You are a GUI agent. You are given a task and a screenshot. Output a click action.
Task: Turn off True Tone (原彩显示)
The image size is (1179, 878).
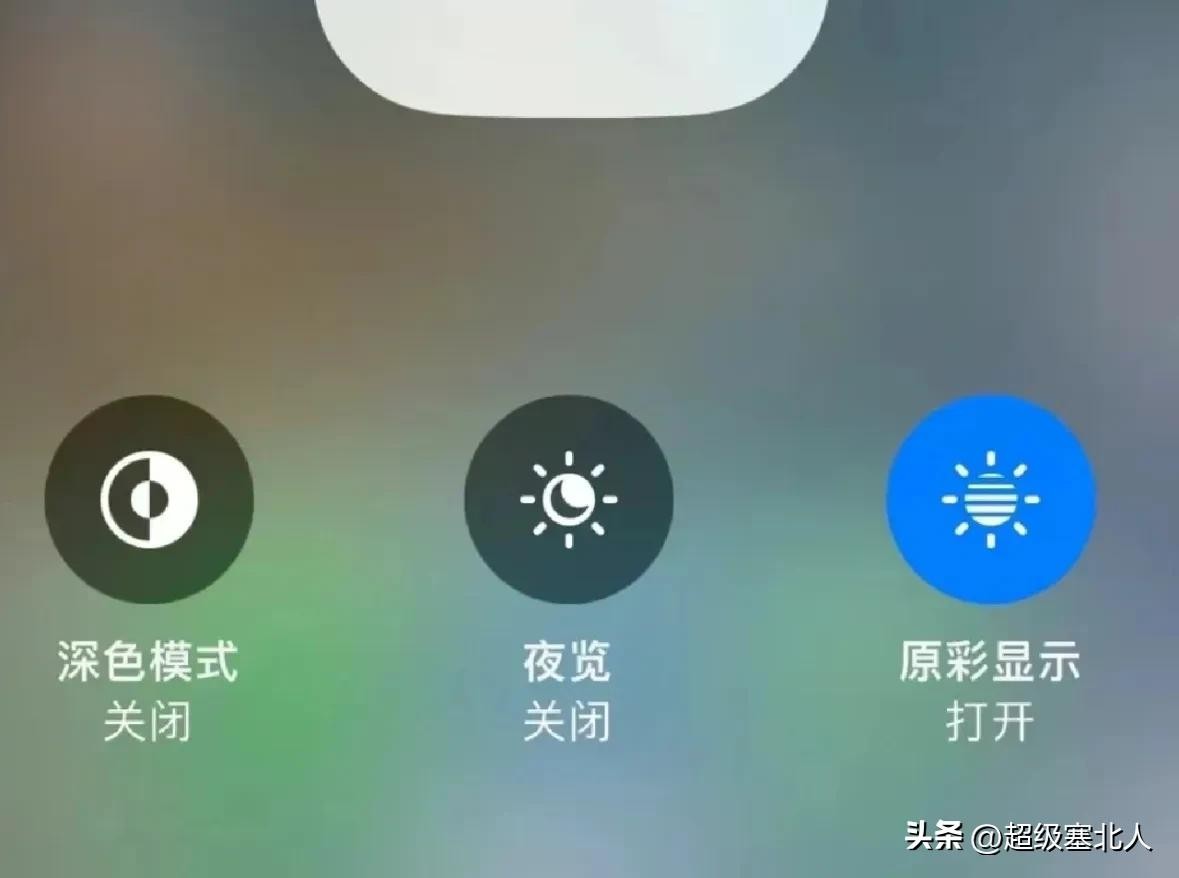click(990, 499)
